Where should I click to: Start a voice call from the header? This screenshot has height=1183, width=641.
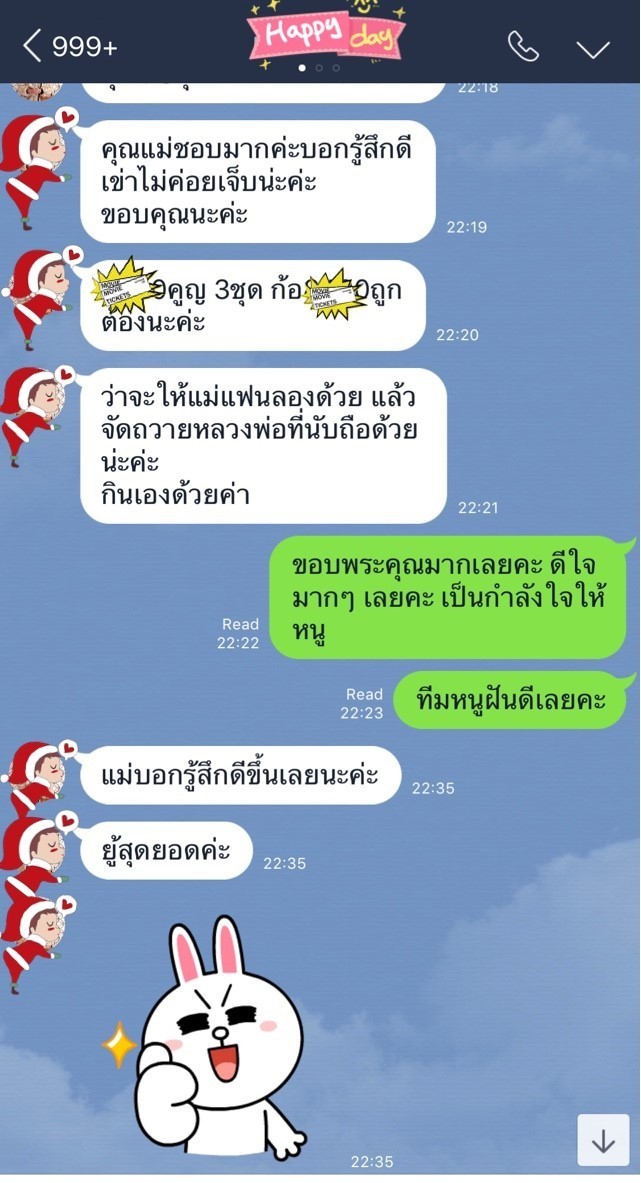click(523, 47)
